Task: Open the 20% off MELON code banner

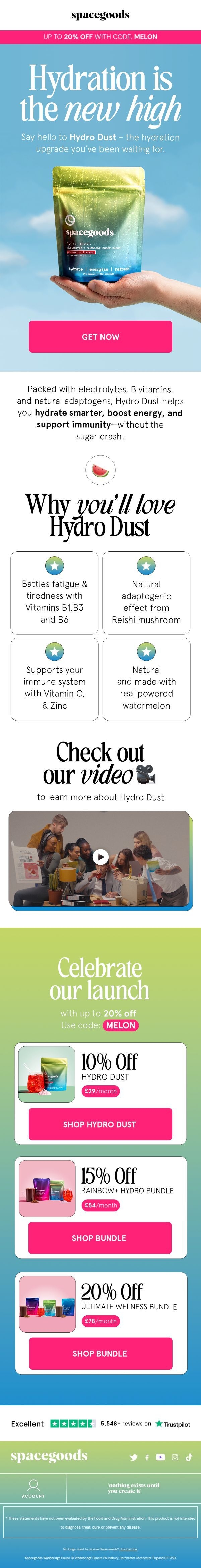Action: coord(100,36)
